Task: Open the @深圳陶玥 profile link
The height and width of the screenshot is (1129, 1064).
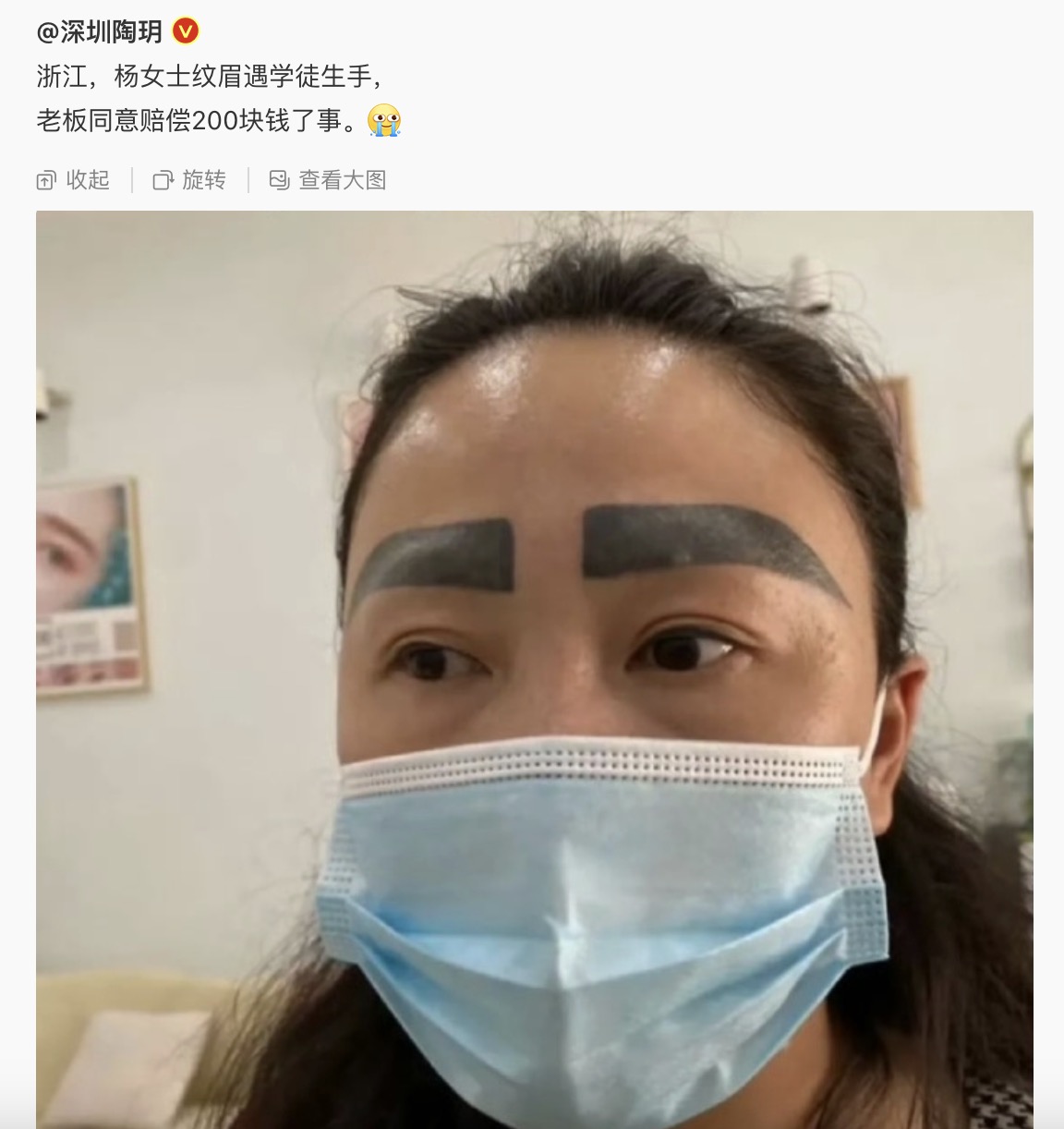Action: (x=100, y=32)
